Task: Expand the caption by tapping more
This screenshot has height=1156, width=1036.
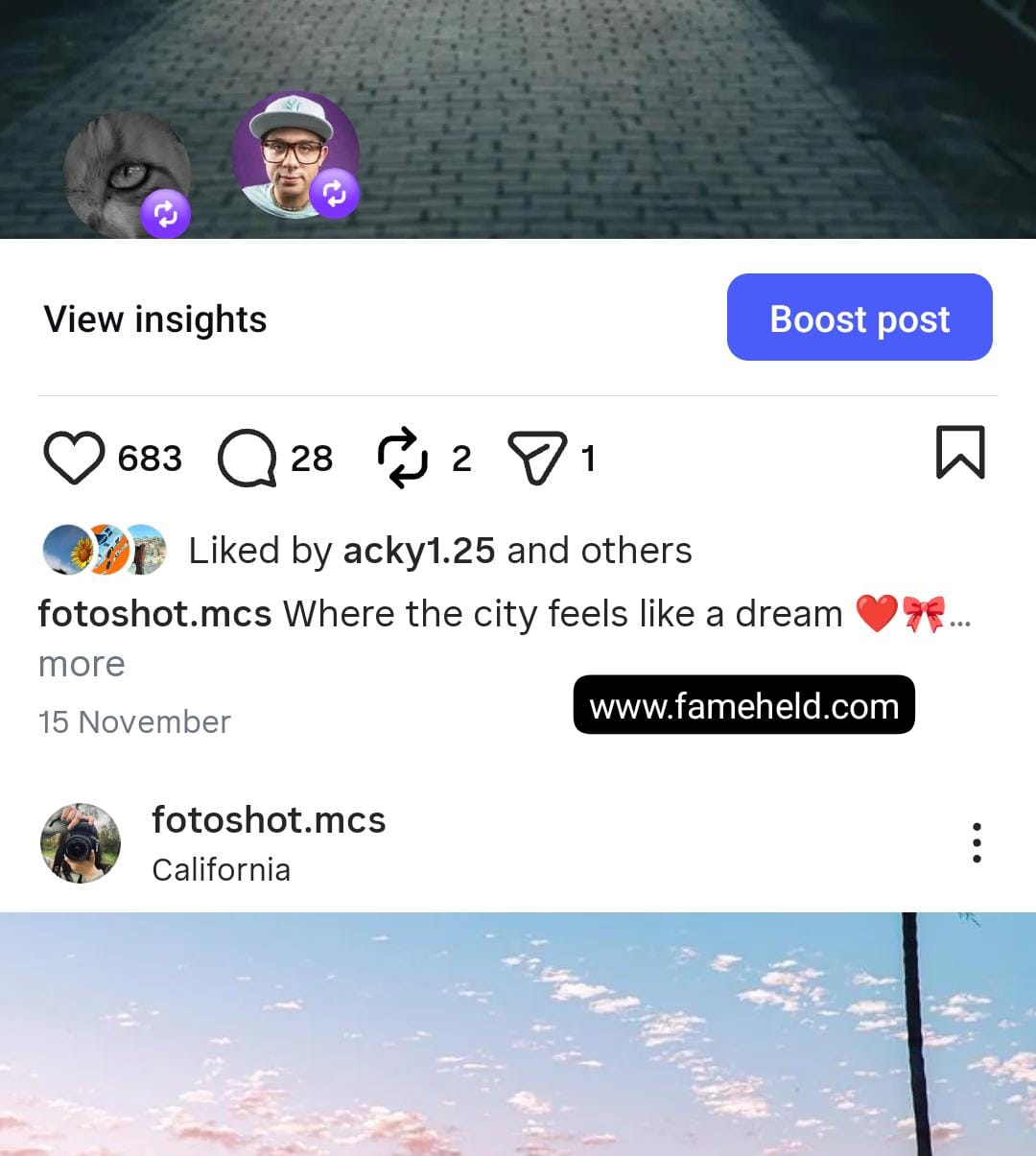Action: (x=81, y=663)
